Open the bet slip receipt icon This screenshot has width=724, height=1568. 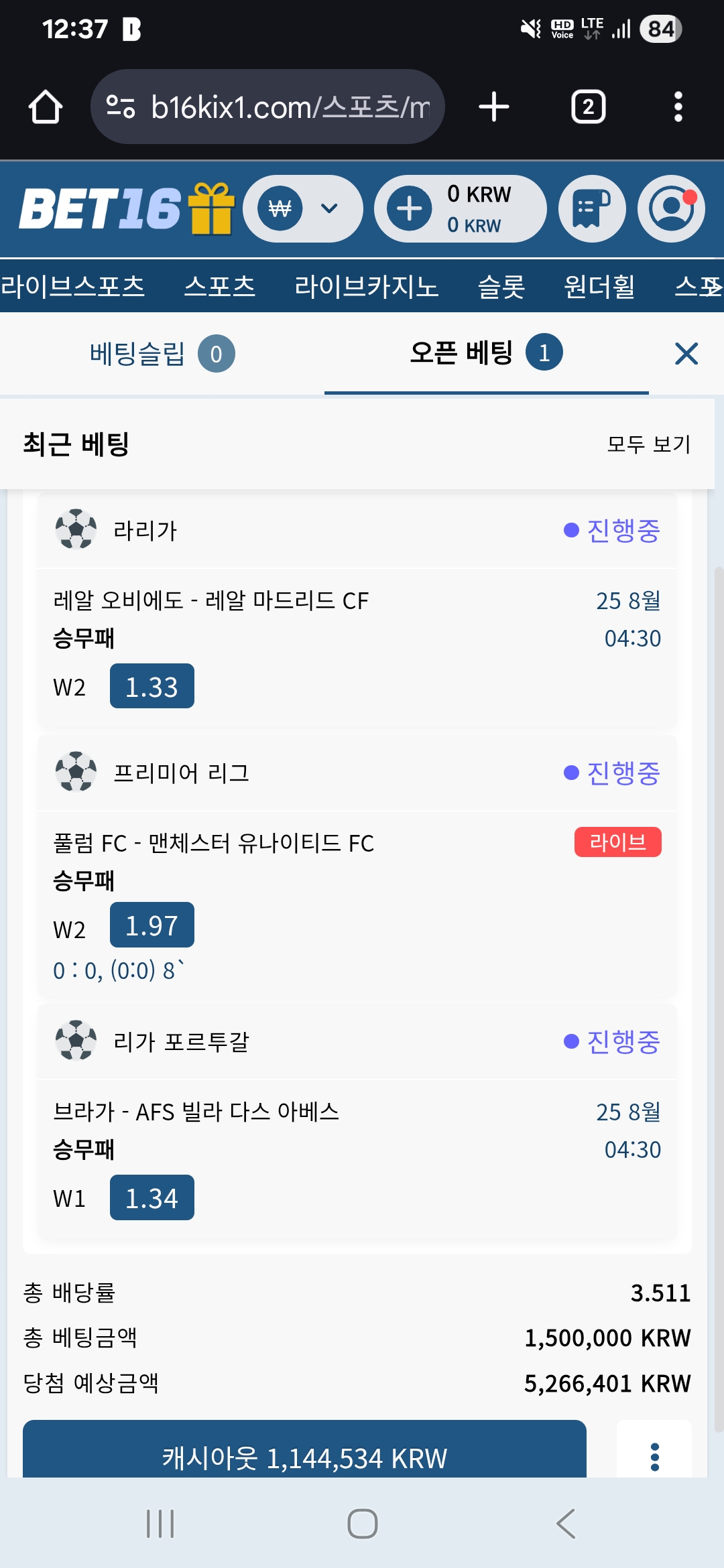click(x=592, y=208)
